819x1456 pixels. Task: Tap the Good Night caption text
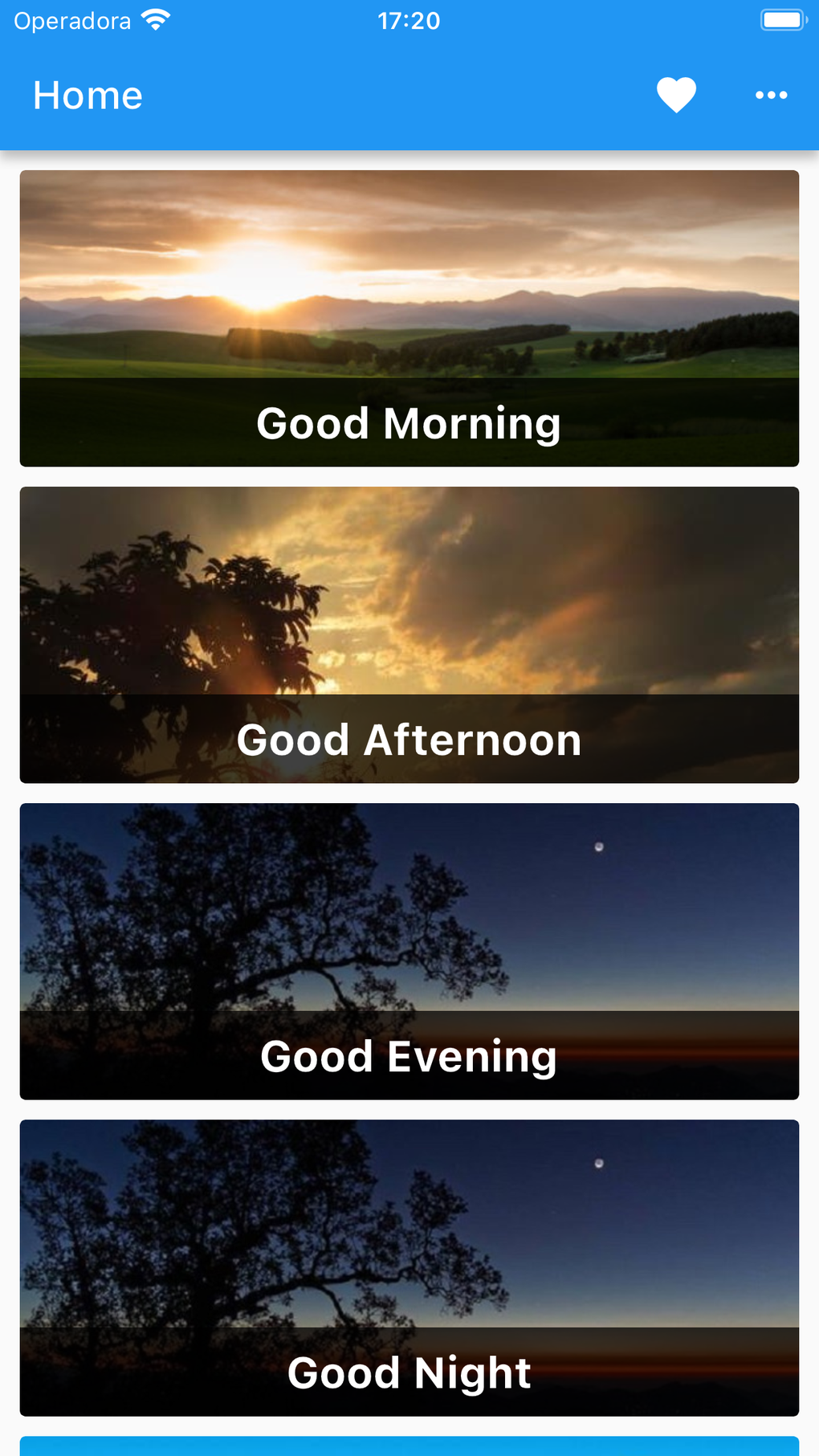pos(409,1372)
